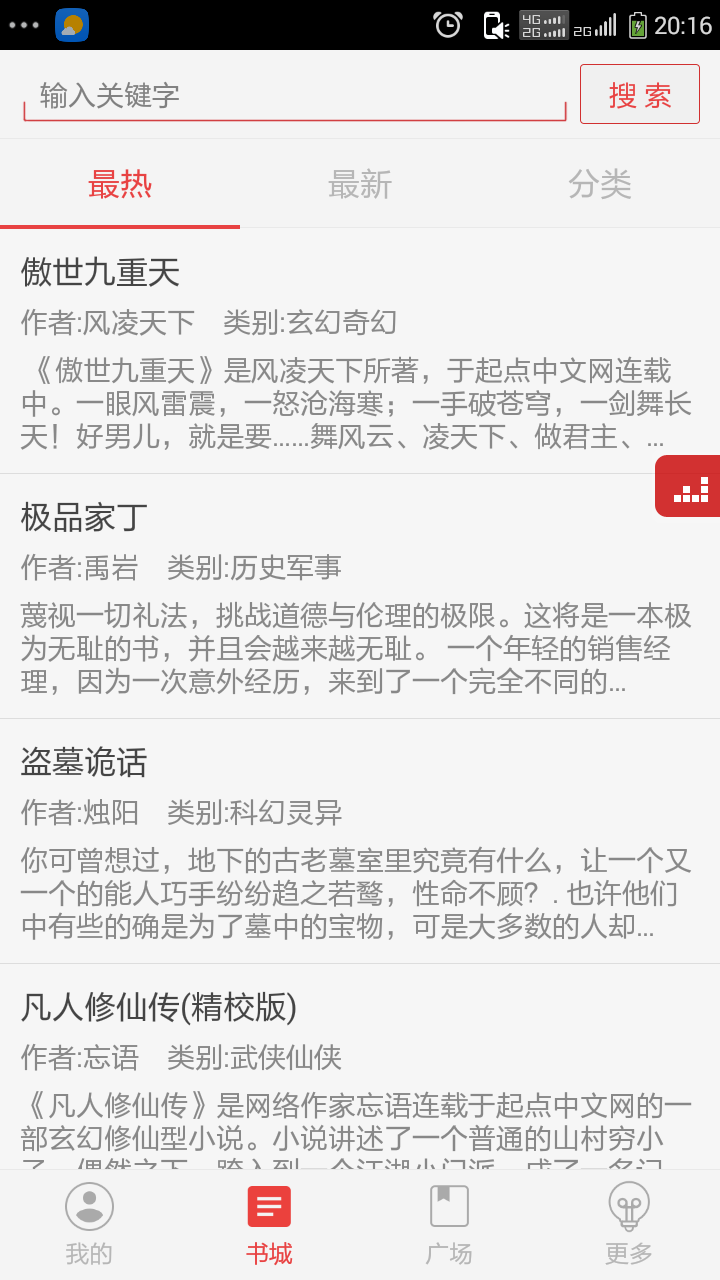
Task: Select the 书城 bottom tab
Action: coord(269,1225)
